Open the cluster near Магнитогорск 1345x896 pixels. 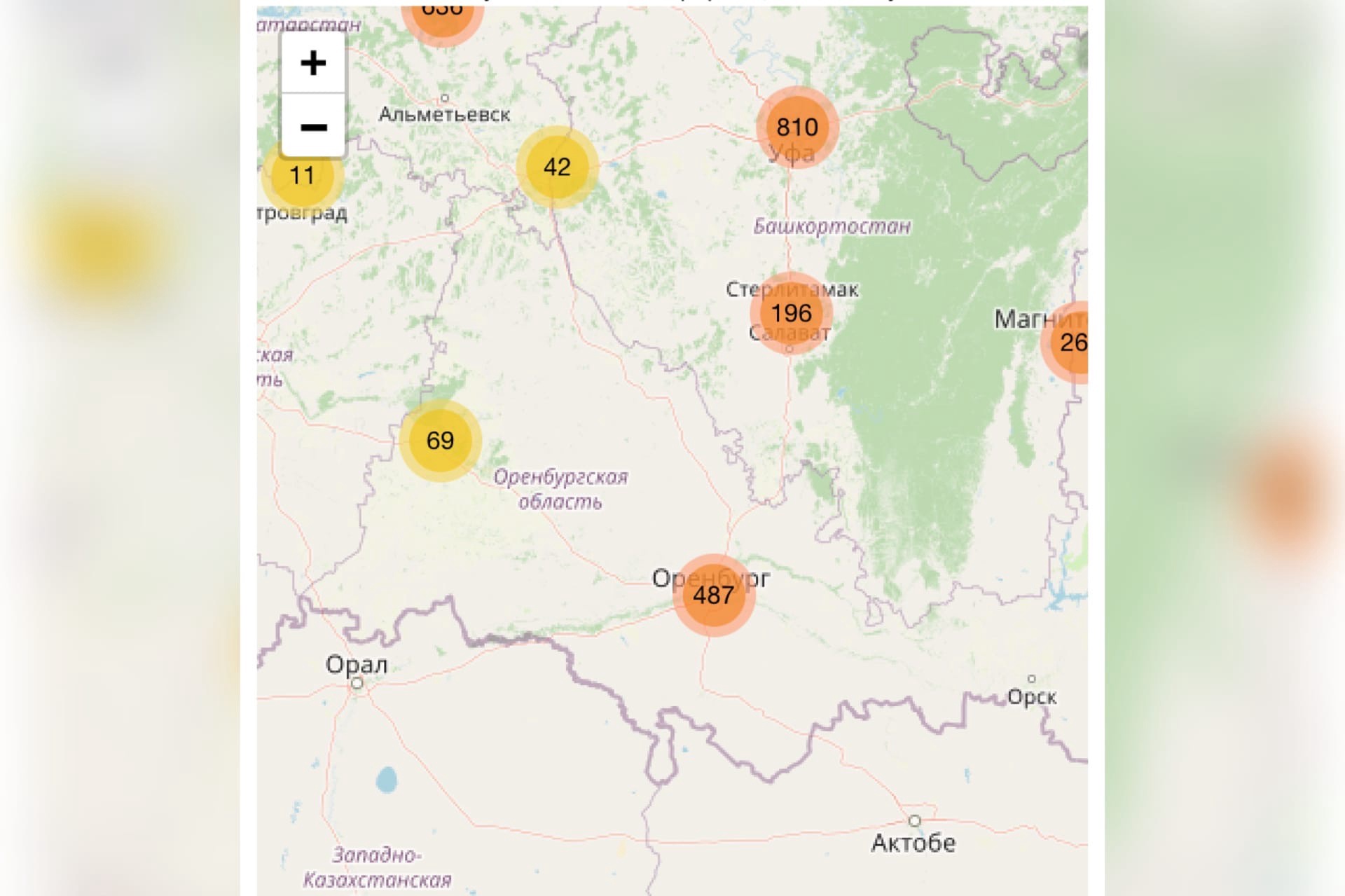pyautogui.click(x=1069, y=343)
